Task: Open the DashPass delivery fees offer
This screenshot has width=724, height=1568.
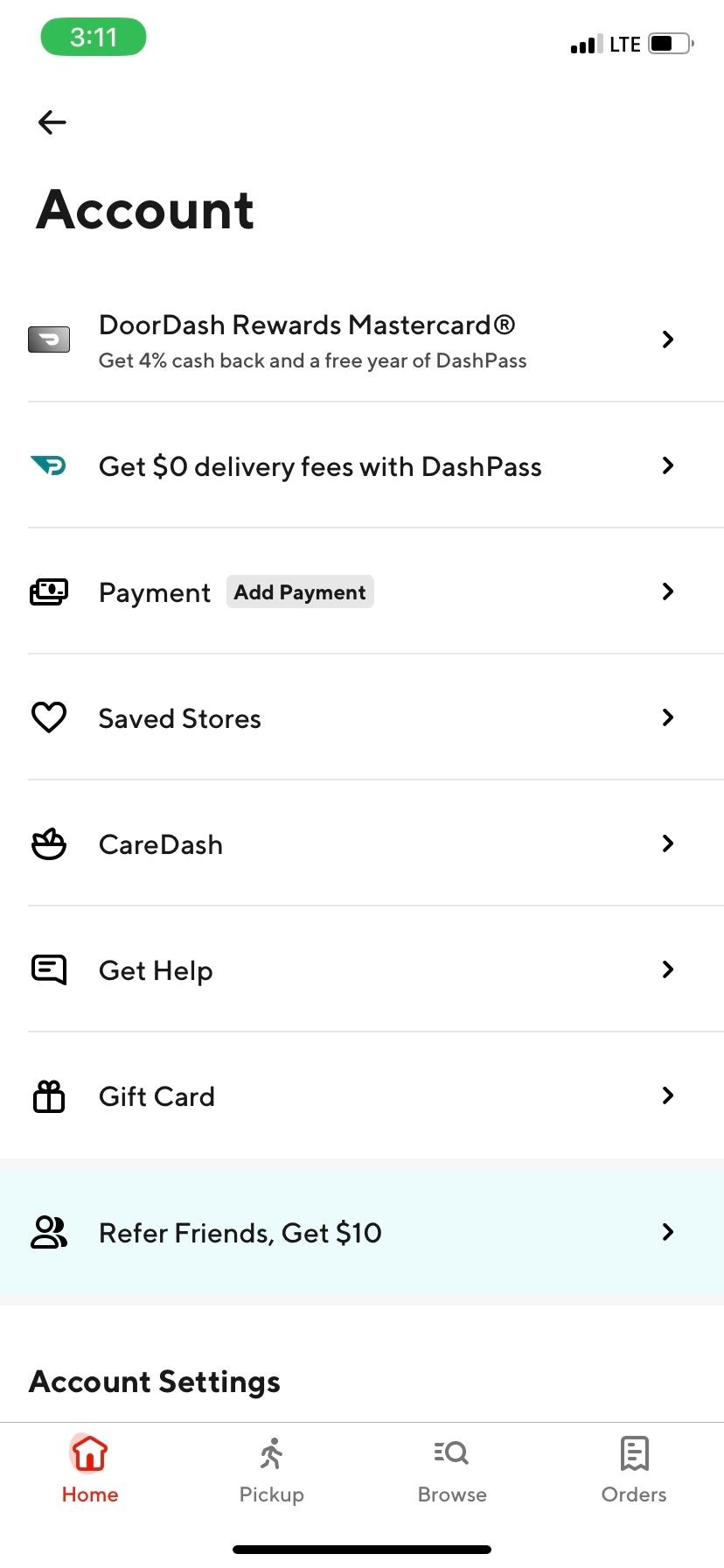Action: click(362, 465)
